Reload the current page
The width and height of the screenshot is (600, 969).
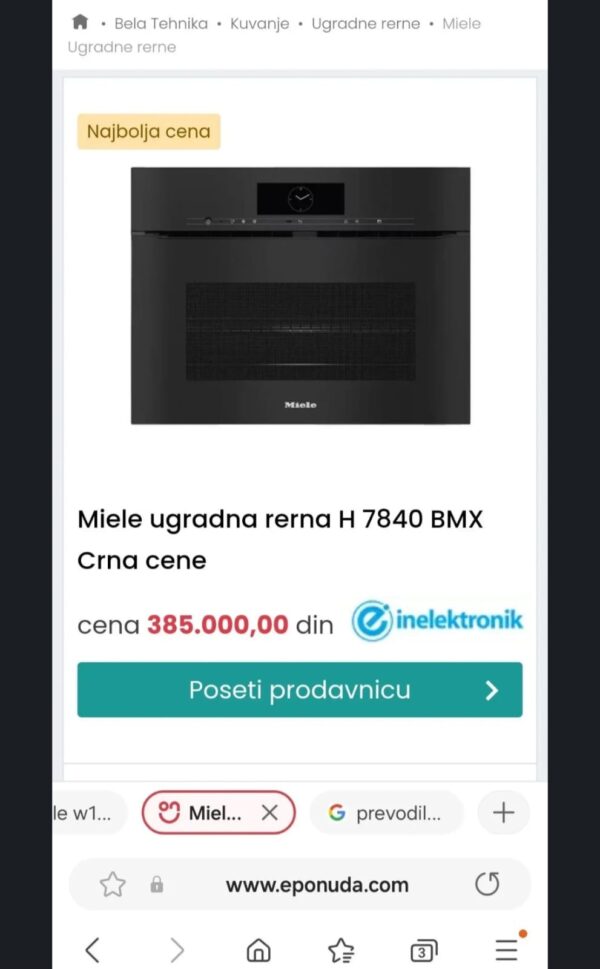(x=487, y=884)
